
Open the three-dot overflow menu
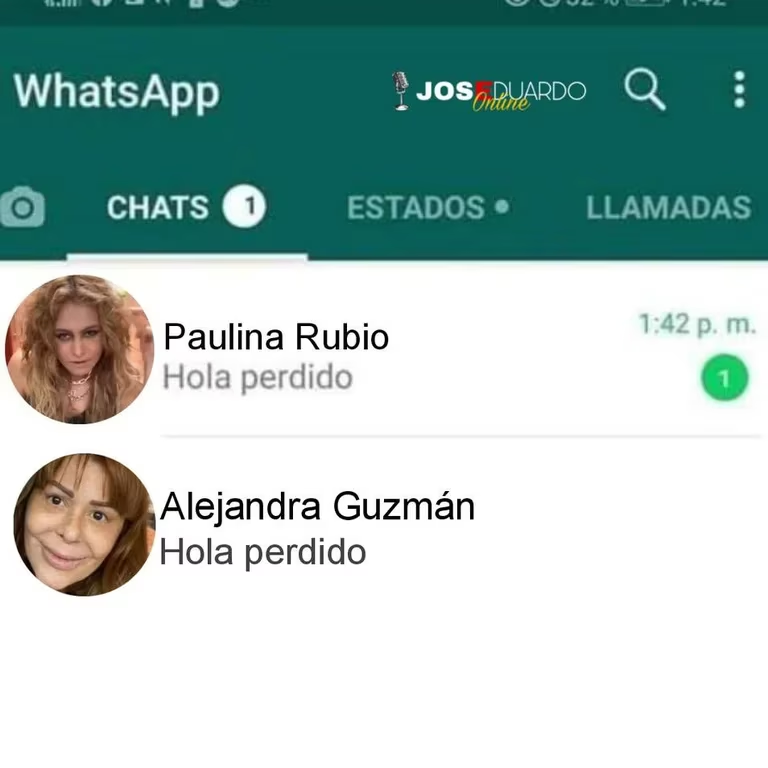point(739,90)
